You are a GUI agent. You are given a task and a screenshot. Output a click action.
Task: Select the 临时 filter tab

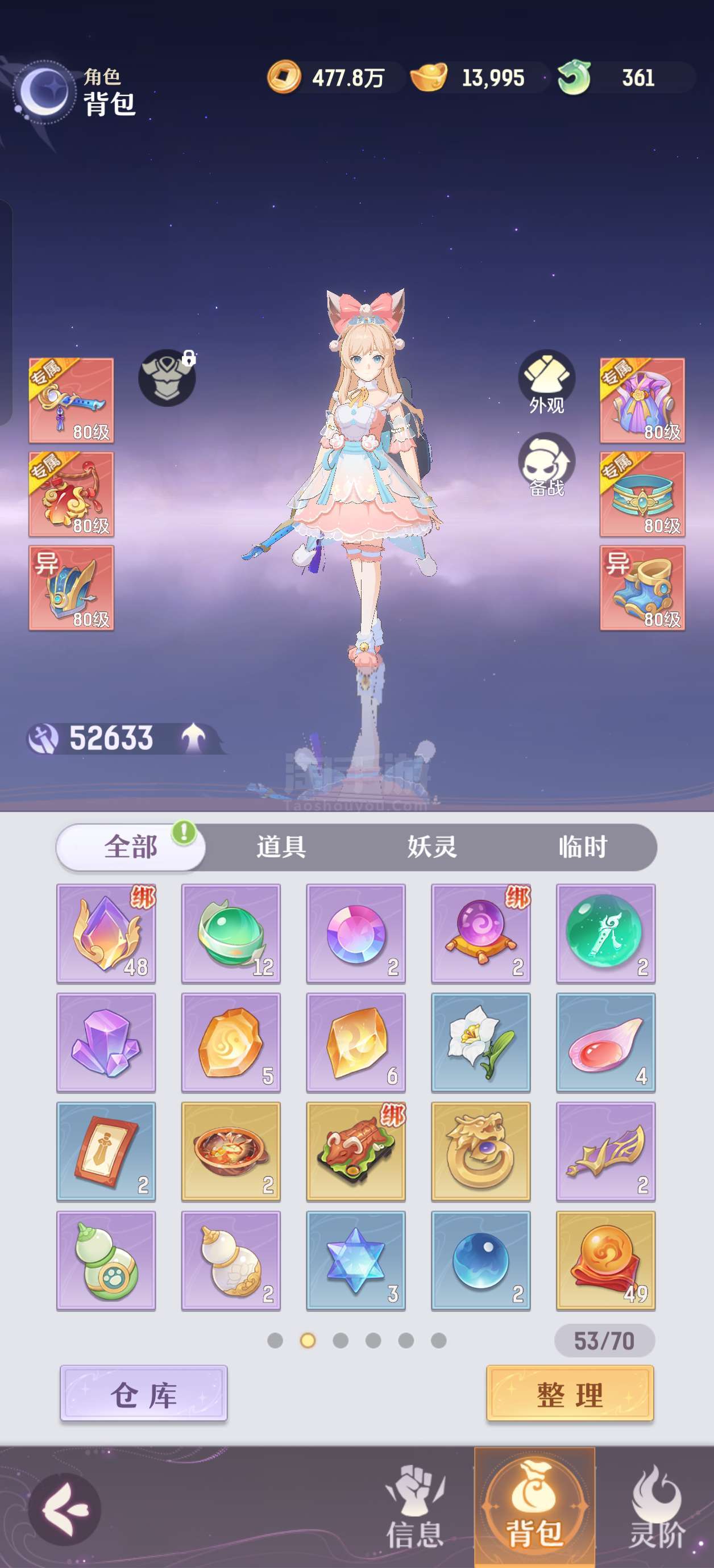click(583, 846)
